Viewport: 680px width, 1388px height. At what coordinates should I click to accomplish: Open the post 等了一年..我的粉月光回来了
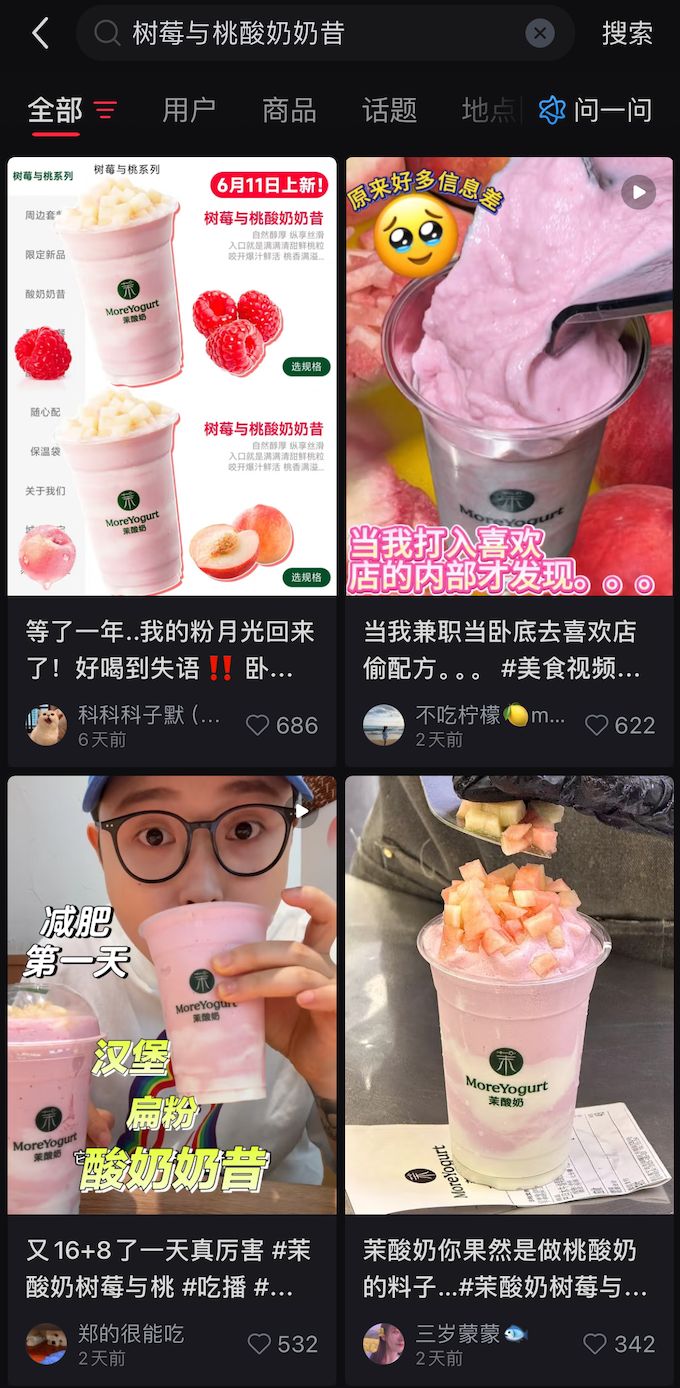[x=172, y=376]
